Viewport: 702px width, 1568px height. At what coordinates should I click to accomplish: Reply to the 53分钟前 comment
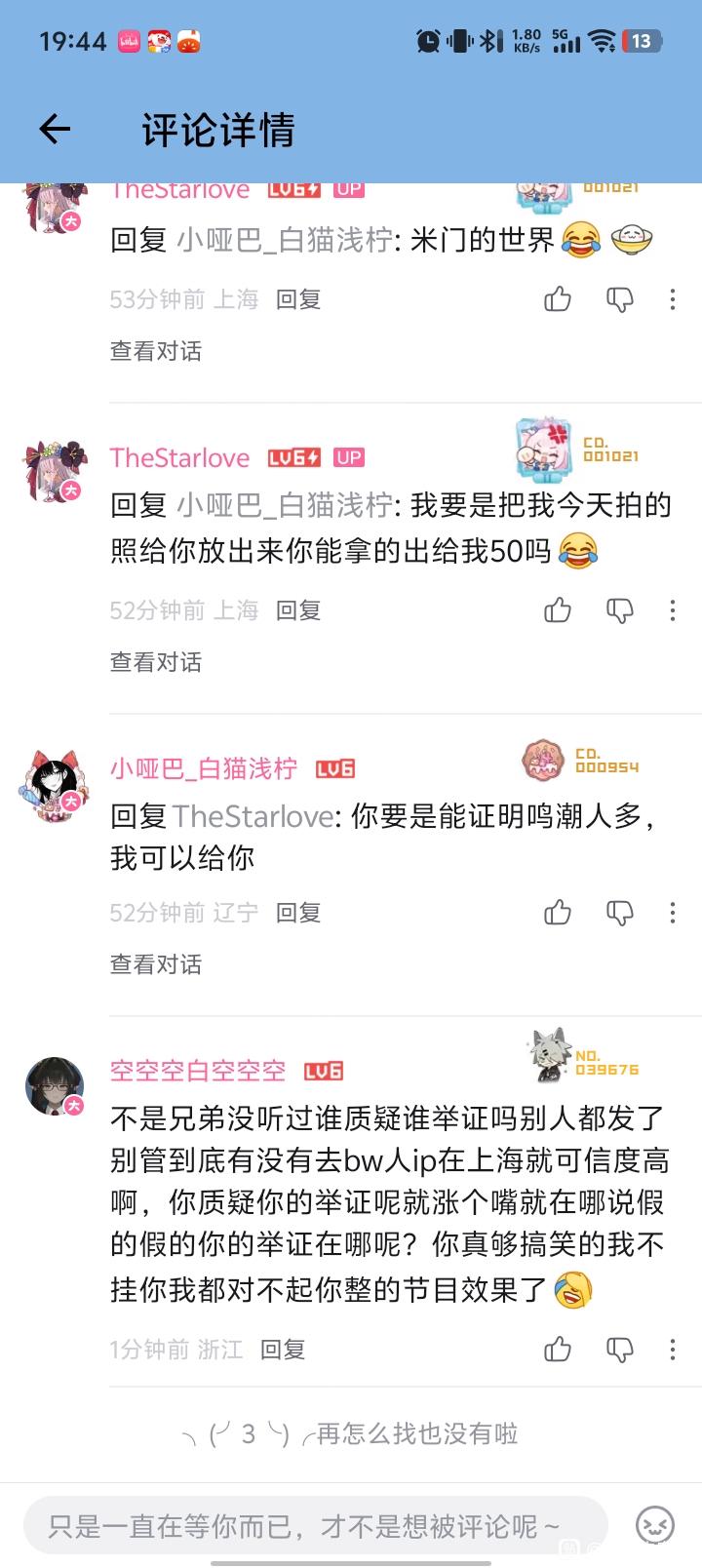(298, 299)
